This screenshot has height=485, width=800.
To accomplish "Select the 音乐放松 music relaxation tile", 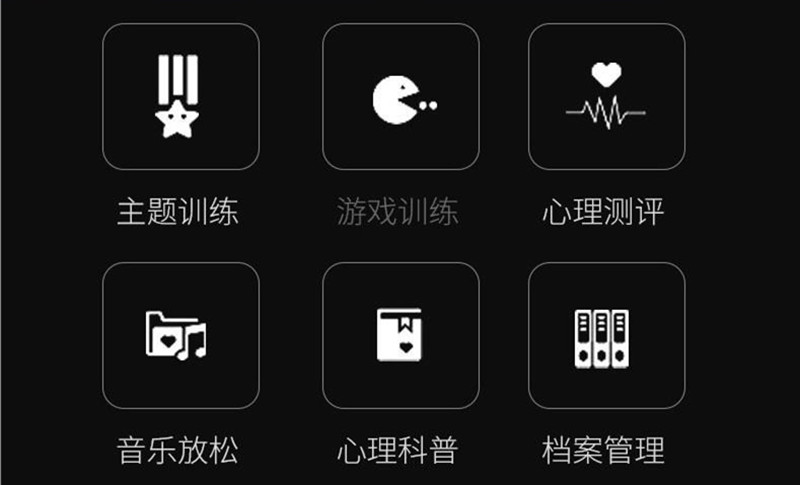I will pyautogui.click(x=180, y=335).
